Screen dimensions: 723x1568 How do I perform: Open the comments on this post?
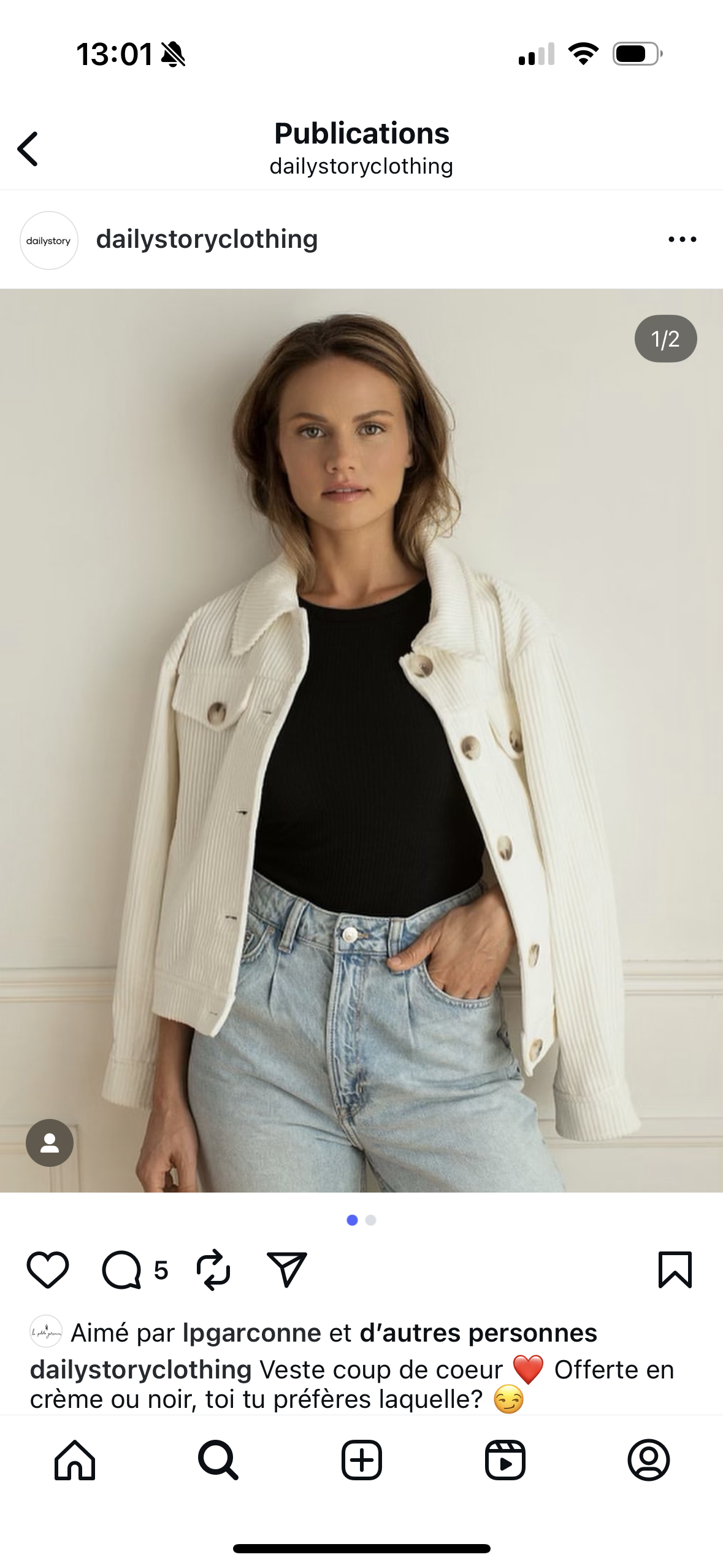(122, 1270)
